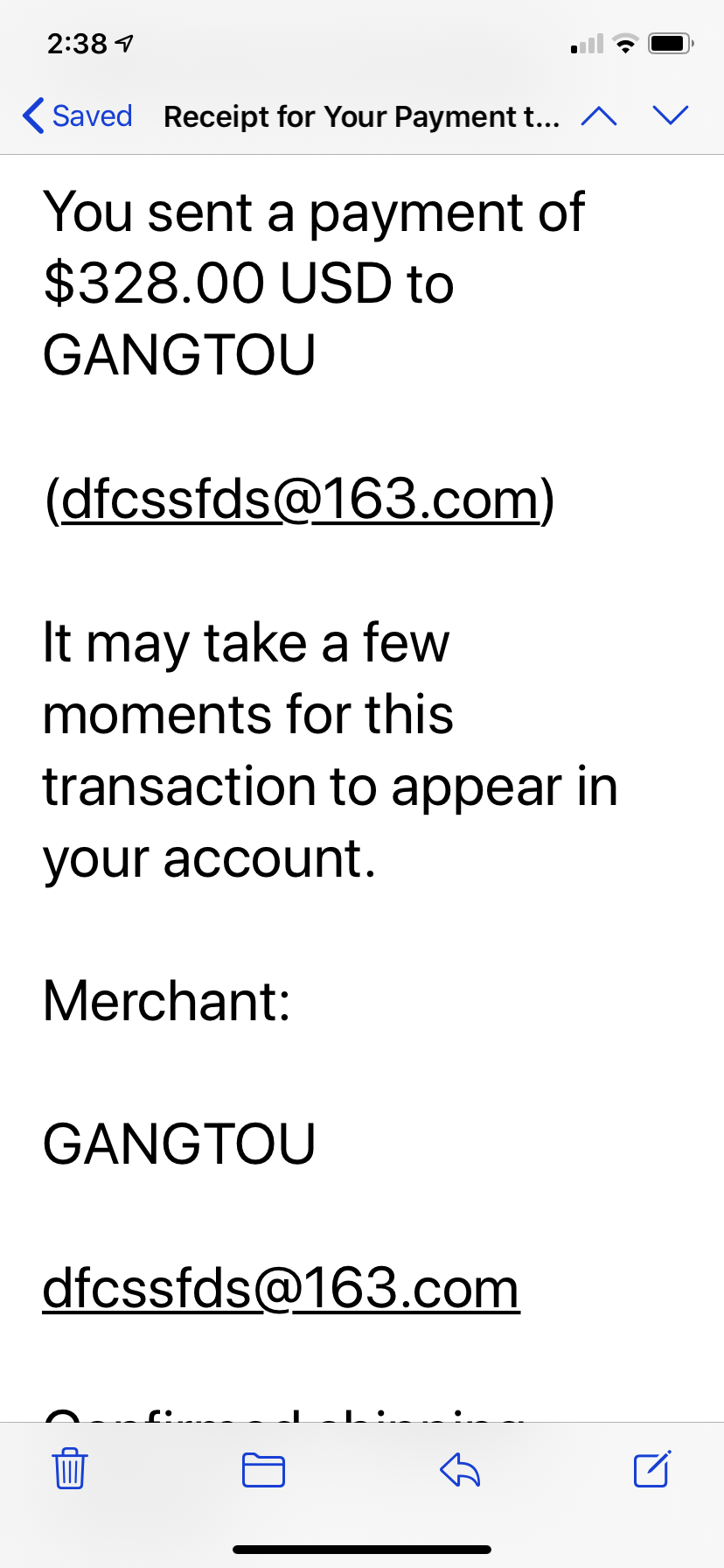Open the parenthesized dfcssfds@163.com email link
724x1568 pixels.
coord(301,500)
